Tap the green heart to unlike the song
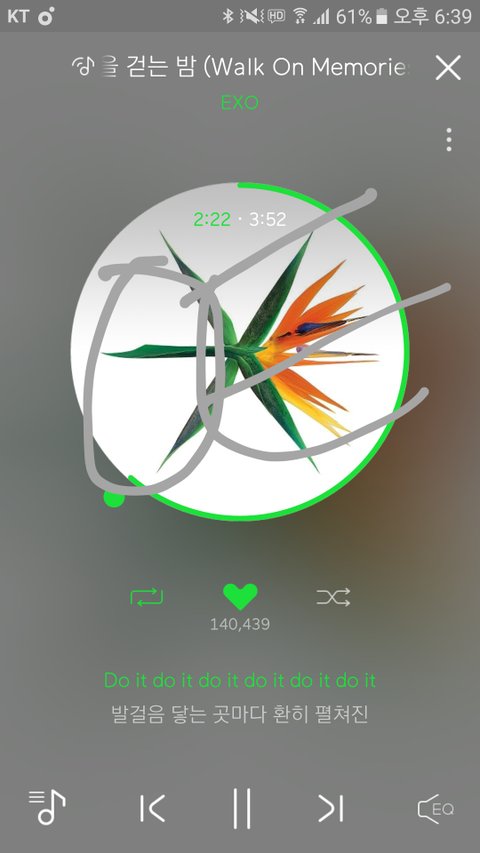 [240, 597]
